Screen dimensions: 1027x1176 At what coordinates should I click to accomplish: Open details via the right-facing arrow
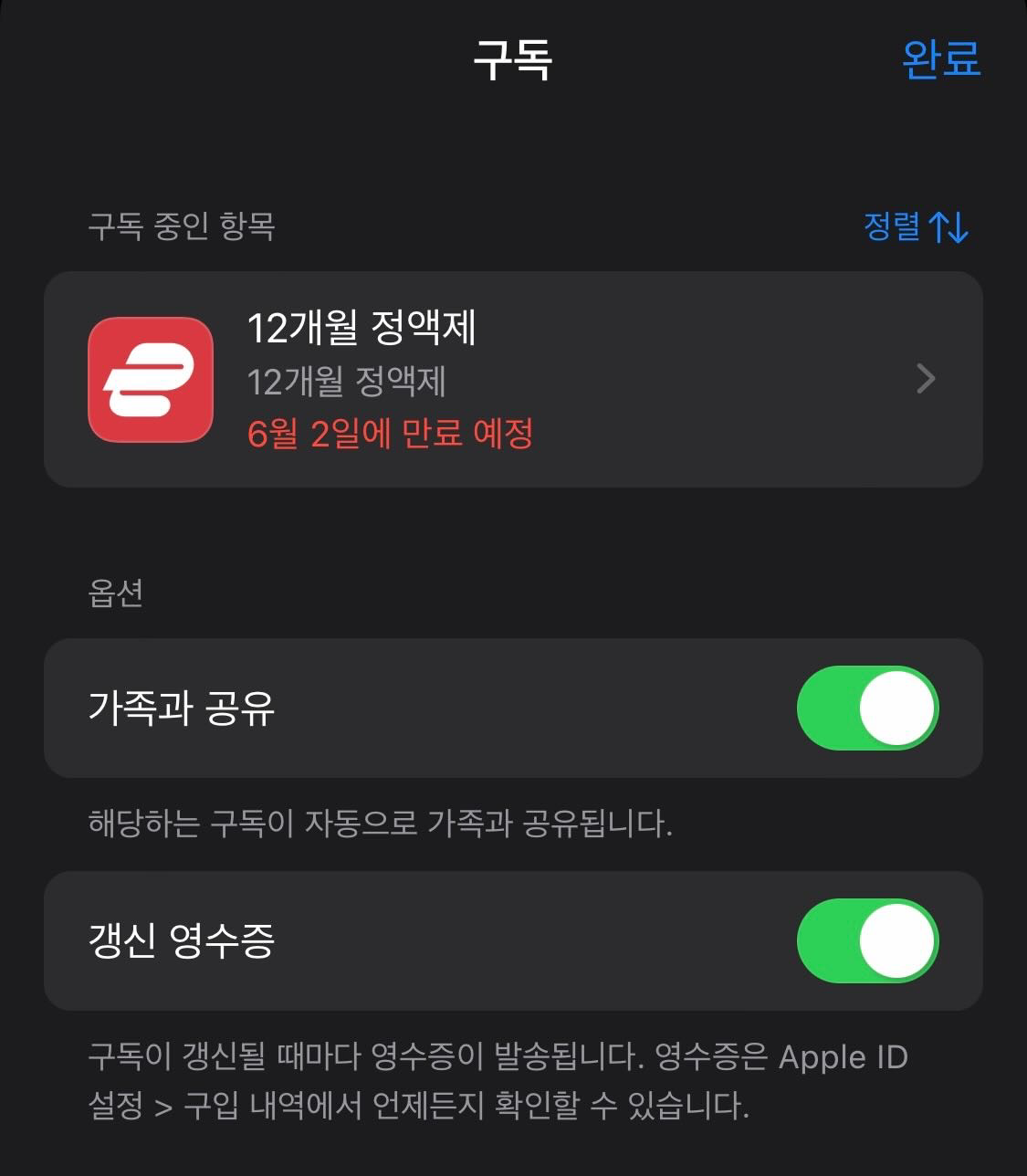click(927, 379)
